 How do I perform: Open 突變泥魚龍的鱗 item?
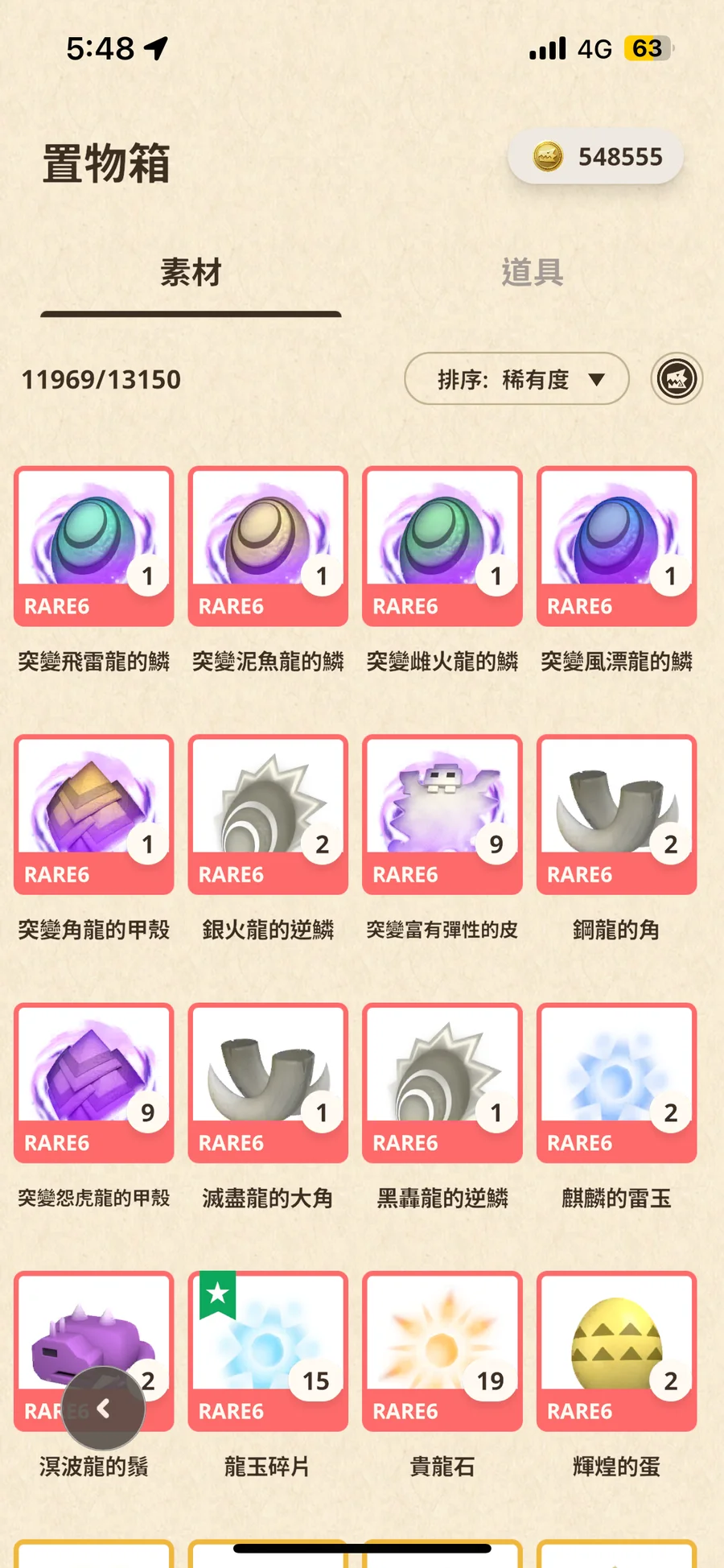pyautogui.click(x=268, y=547)
